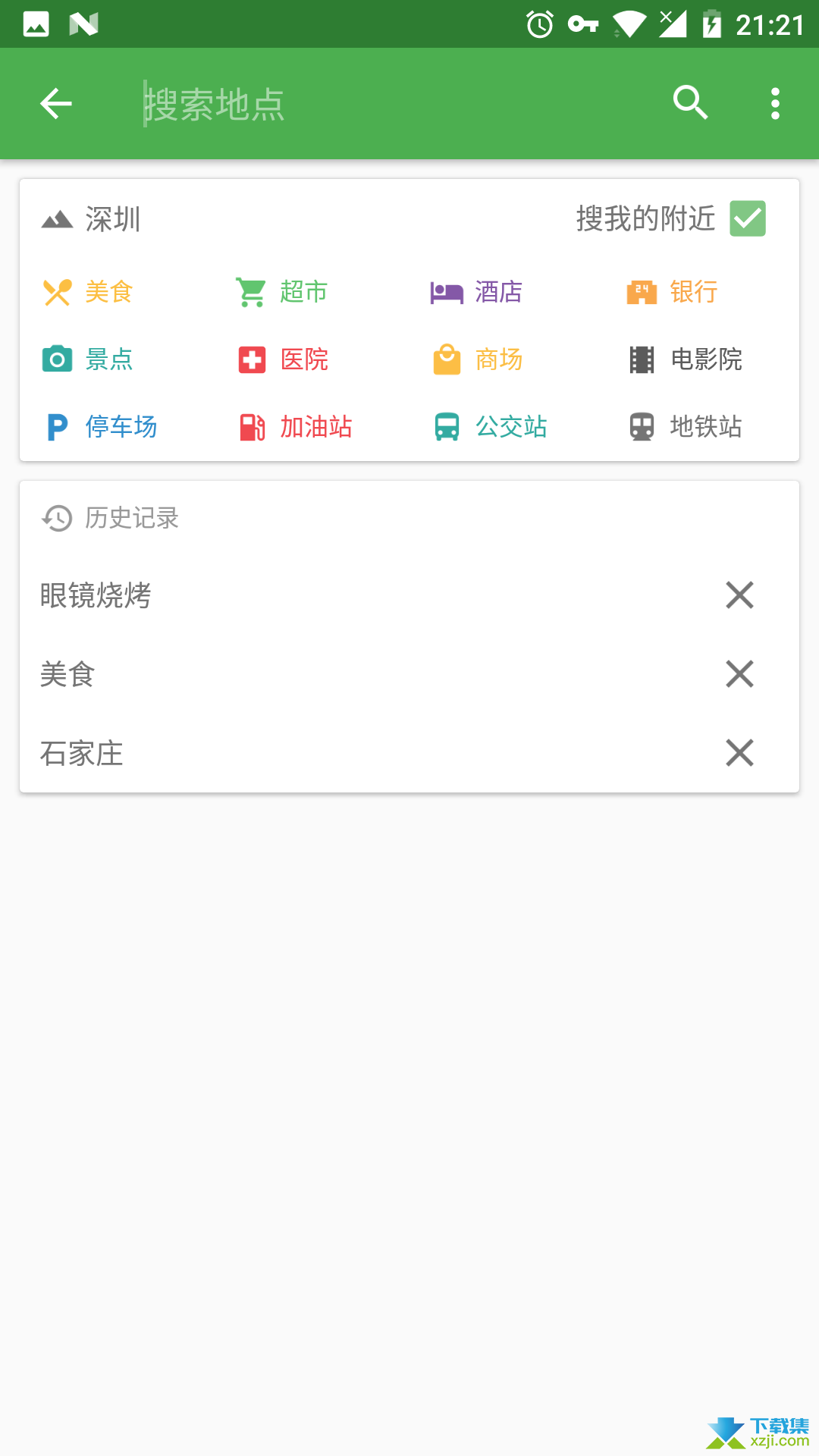
Task: Go back using the arrow icon
Action: (56, 104)
